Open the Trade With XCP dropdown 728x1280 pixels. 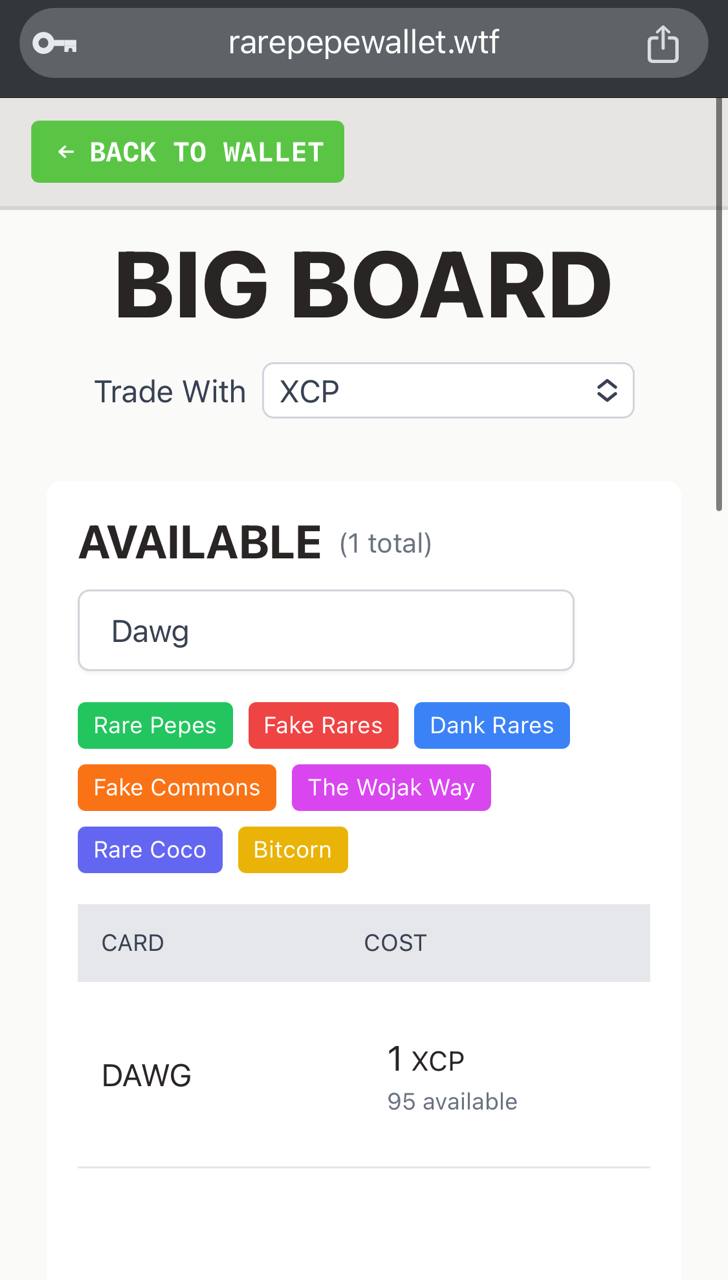click(448, 391)
